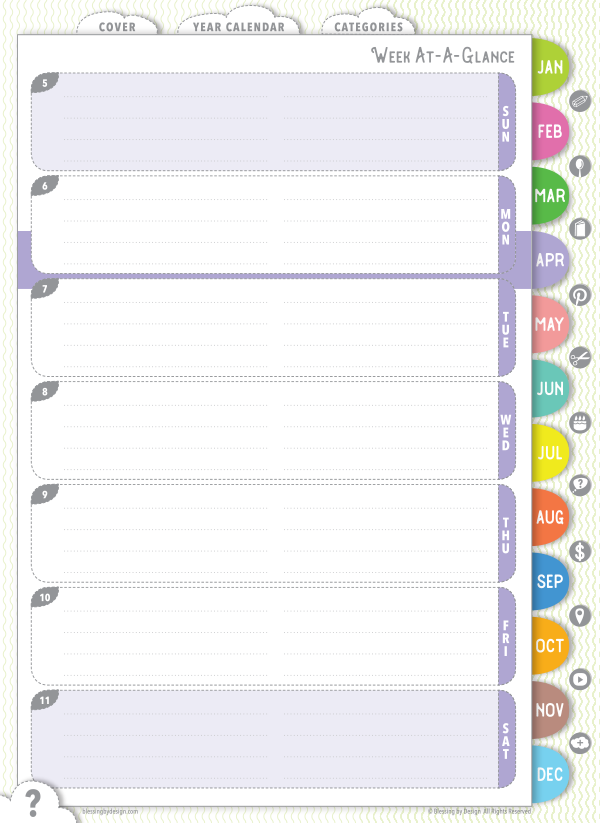Viewport: 600px width, 823px height.
Task: Open the DEC month tab
Action: point(550,774)
